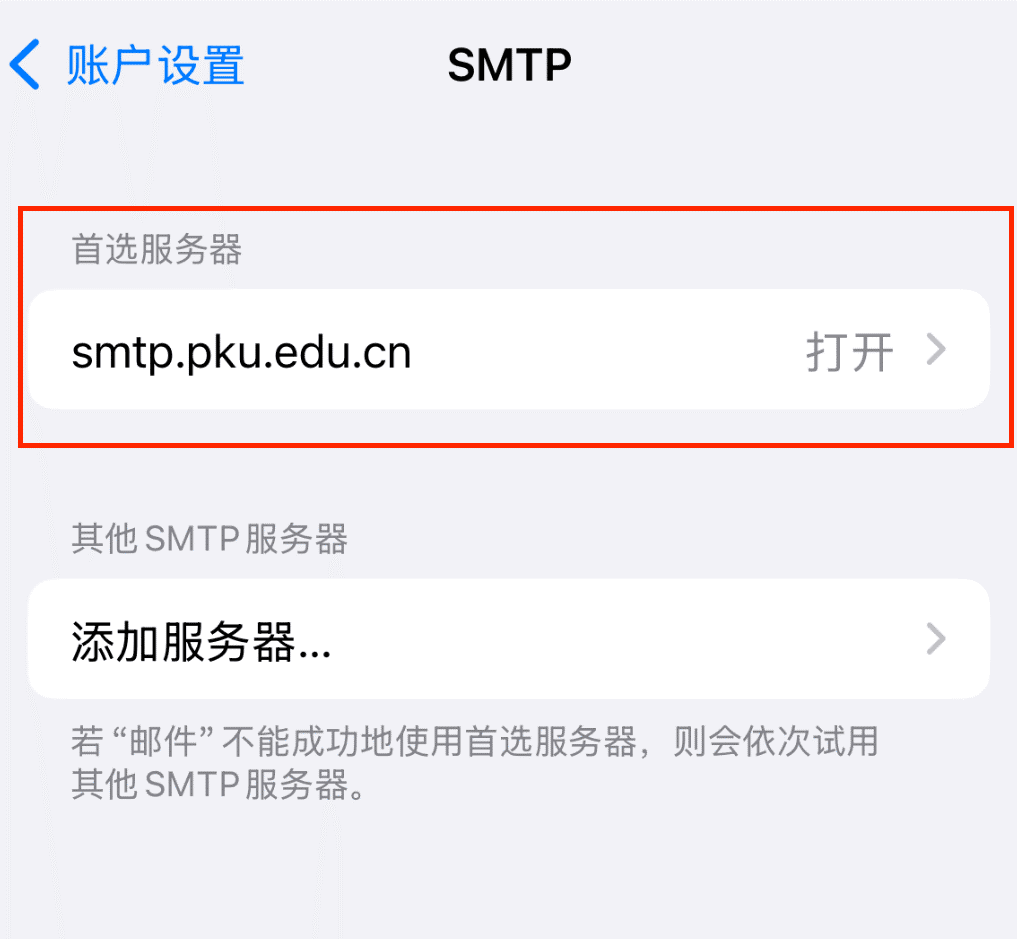1017x939 pixels.
Task: Select 添加服务器 to add another SMTP server
Action: click(508, 640)
